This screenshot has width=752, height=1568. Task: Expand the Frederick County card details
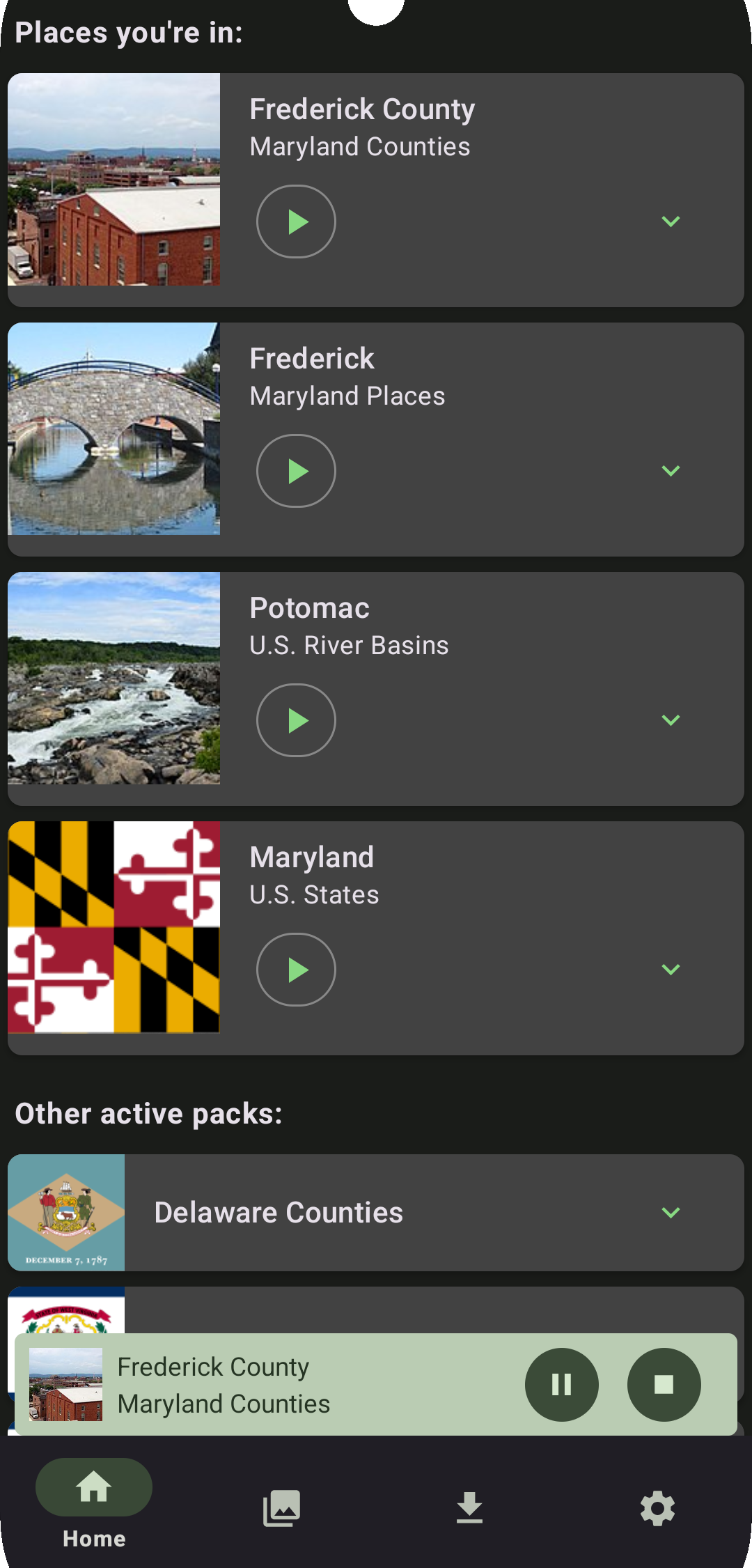(x=671, y=222)
